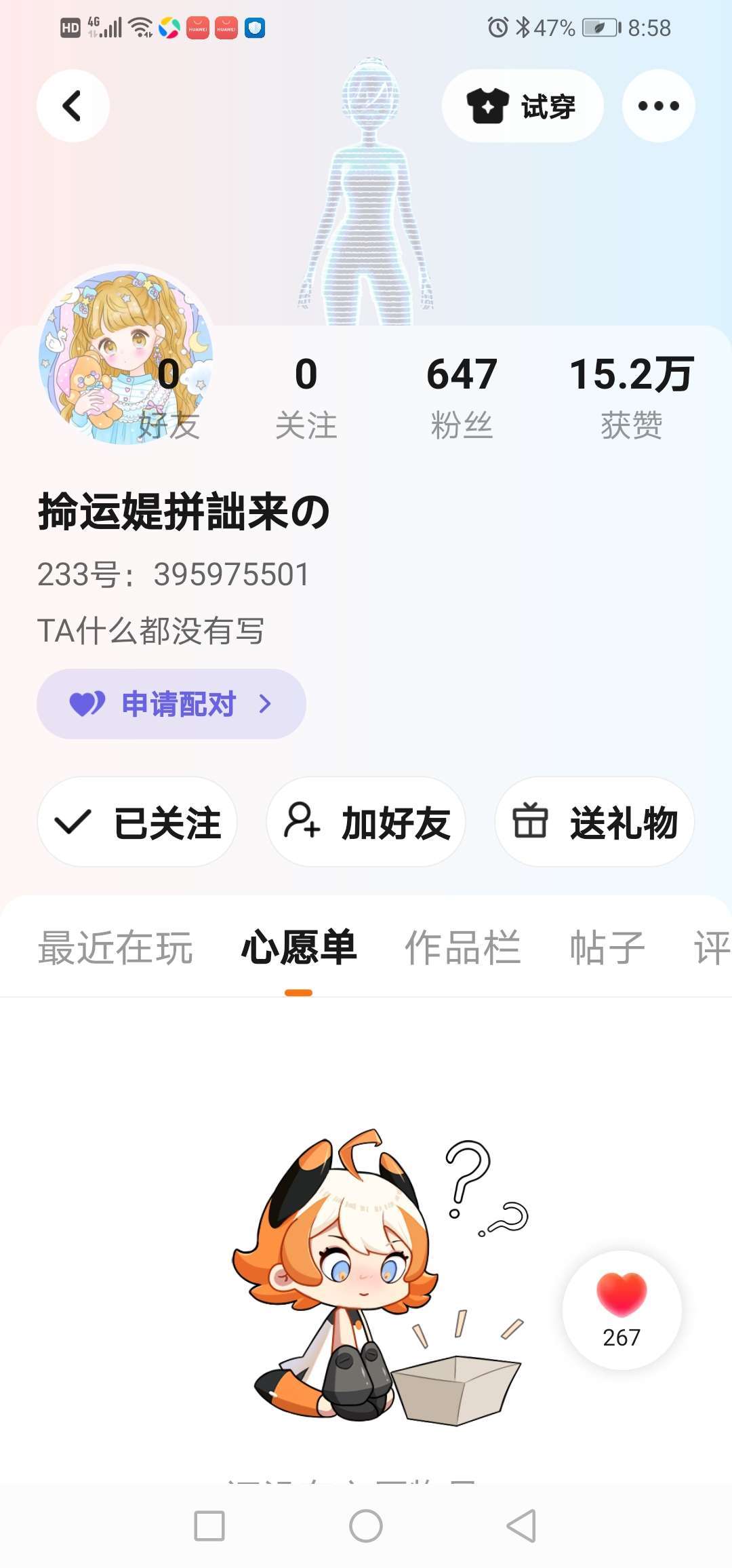The width and height of the screenshot is (732, 1568).
Task: Switch to the 作品栏 tab
Action: click(462, 947)
